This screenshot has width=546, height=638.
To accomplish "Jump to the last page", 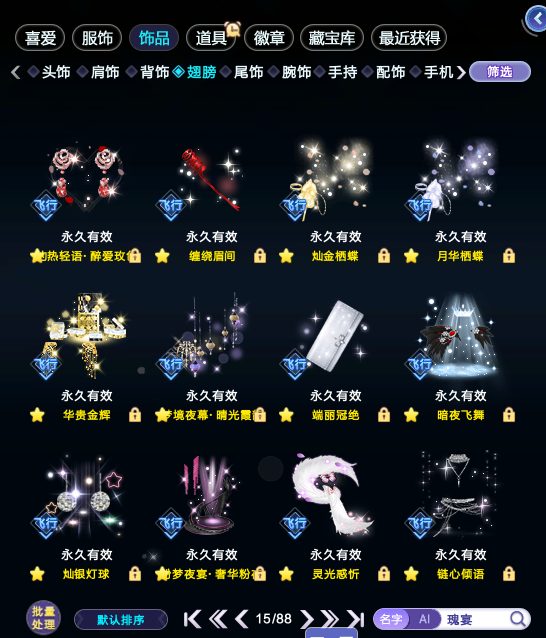I will click(x=355, y=619).
